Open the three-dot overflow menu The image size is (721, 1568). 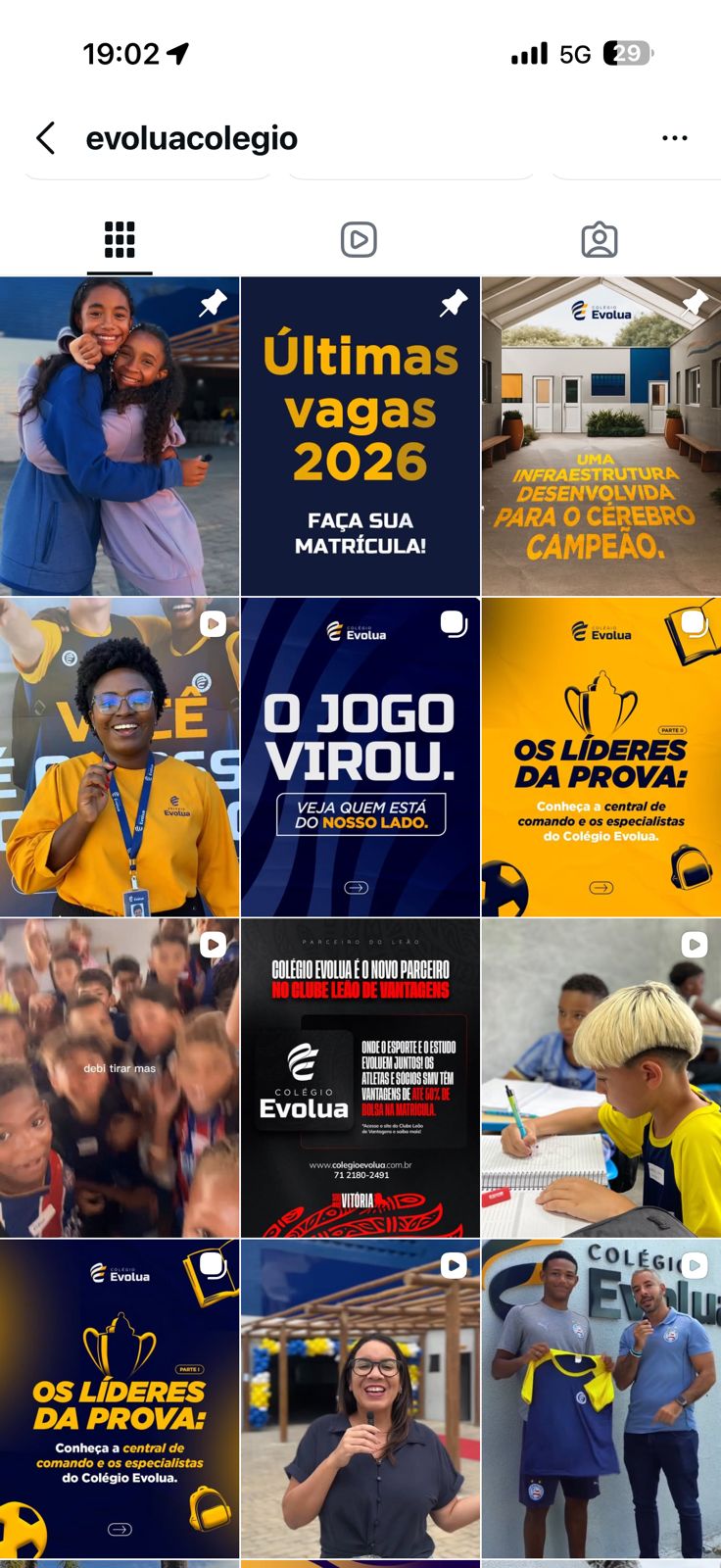pos(674,138)
